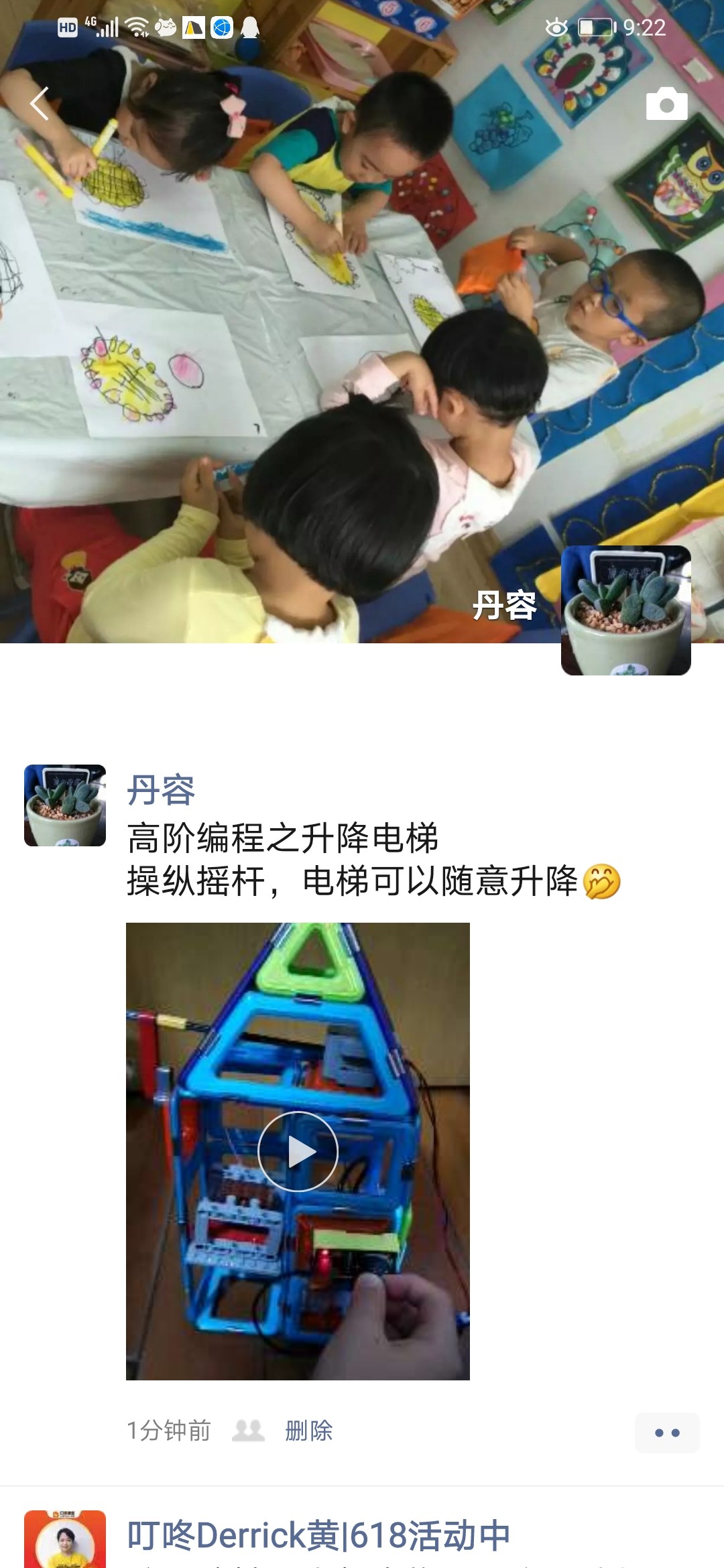Delete the post via 删除
This screenshot has width=724, height=1568.
[x=308, y=1431]
